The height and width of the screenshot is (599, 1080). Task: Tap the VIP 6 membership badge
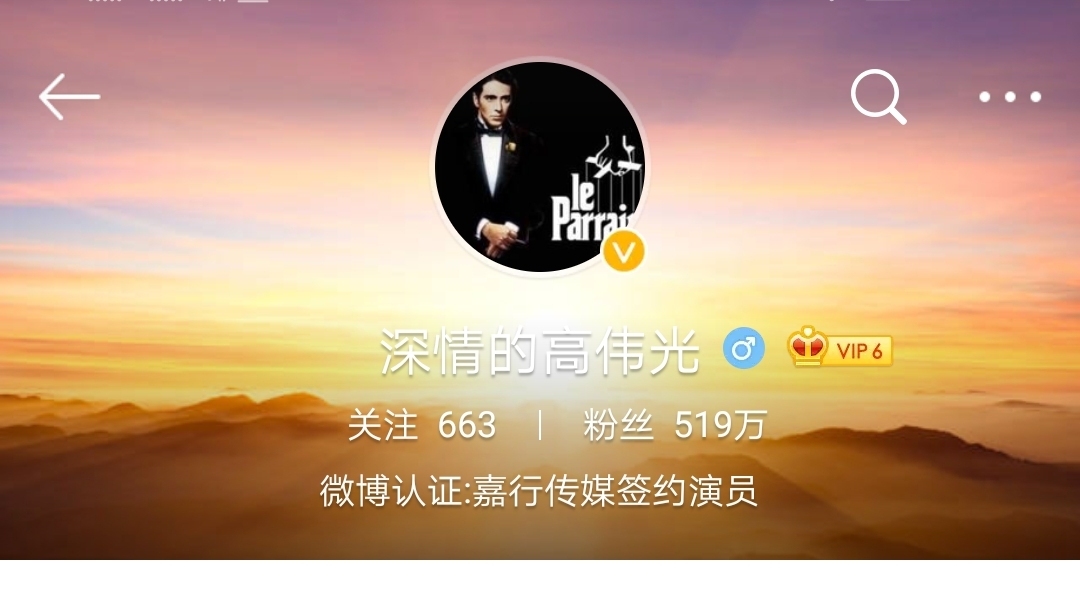click(x=840, y=349)
